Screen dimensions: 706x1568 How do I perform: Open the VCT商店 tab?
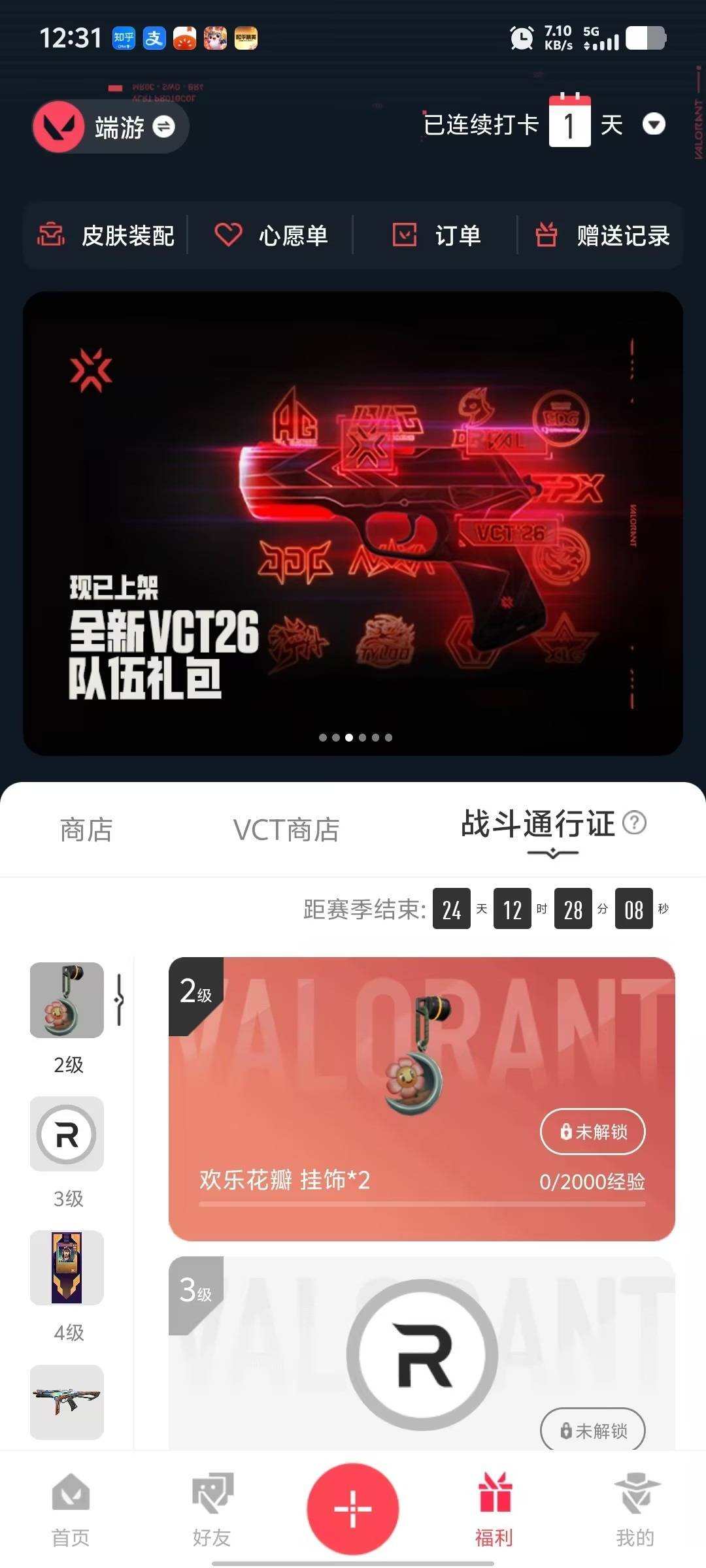tap(288, 830)
